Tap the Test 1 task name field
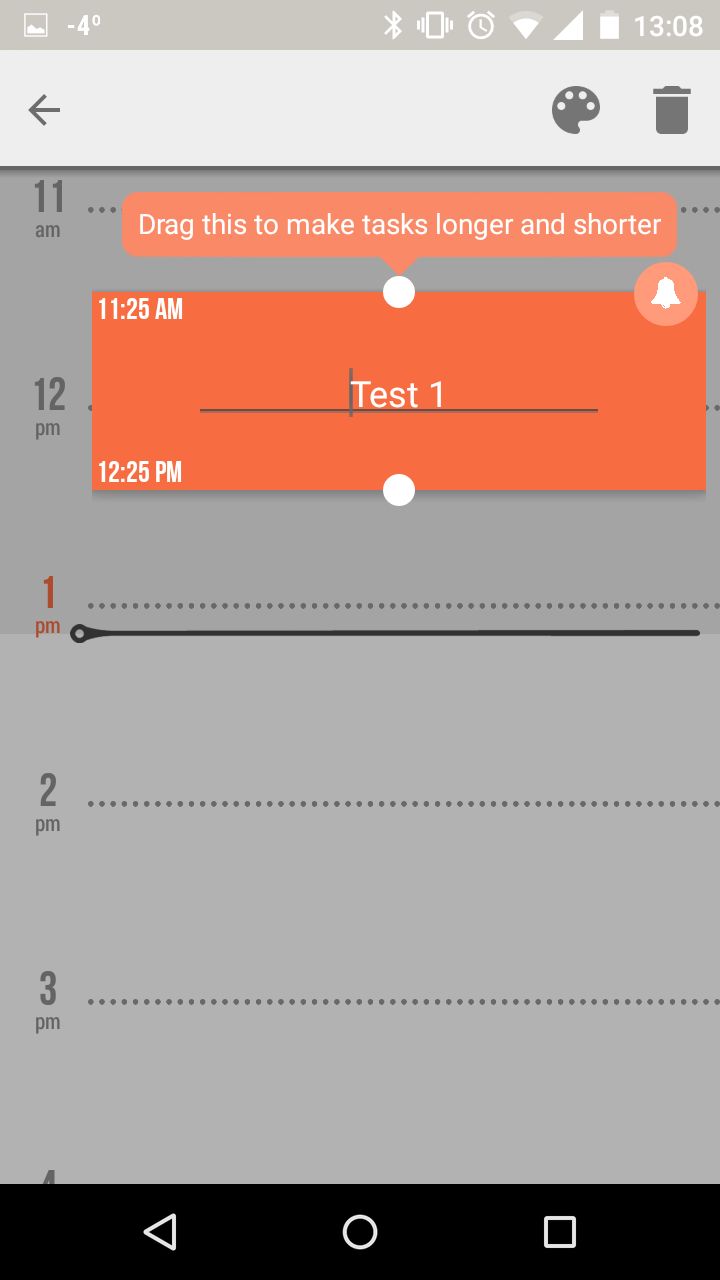Viewport: 720px width, 1280px height. (x=398, y=394)
